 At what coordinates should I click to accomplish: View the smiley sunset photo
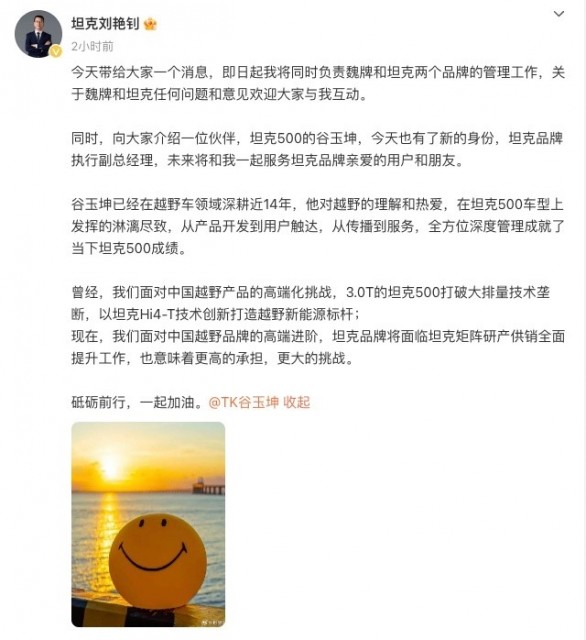coord(148,524)
